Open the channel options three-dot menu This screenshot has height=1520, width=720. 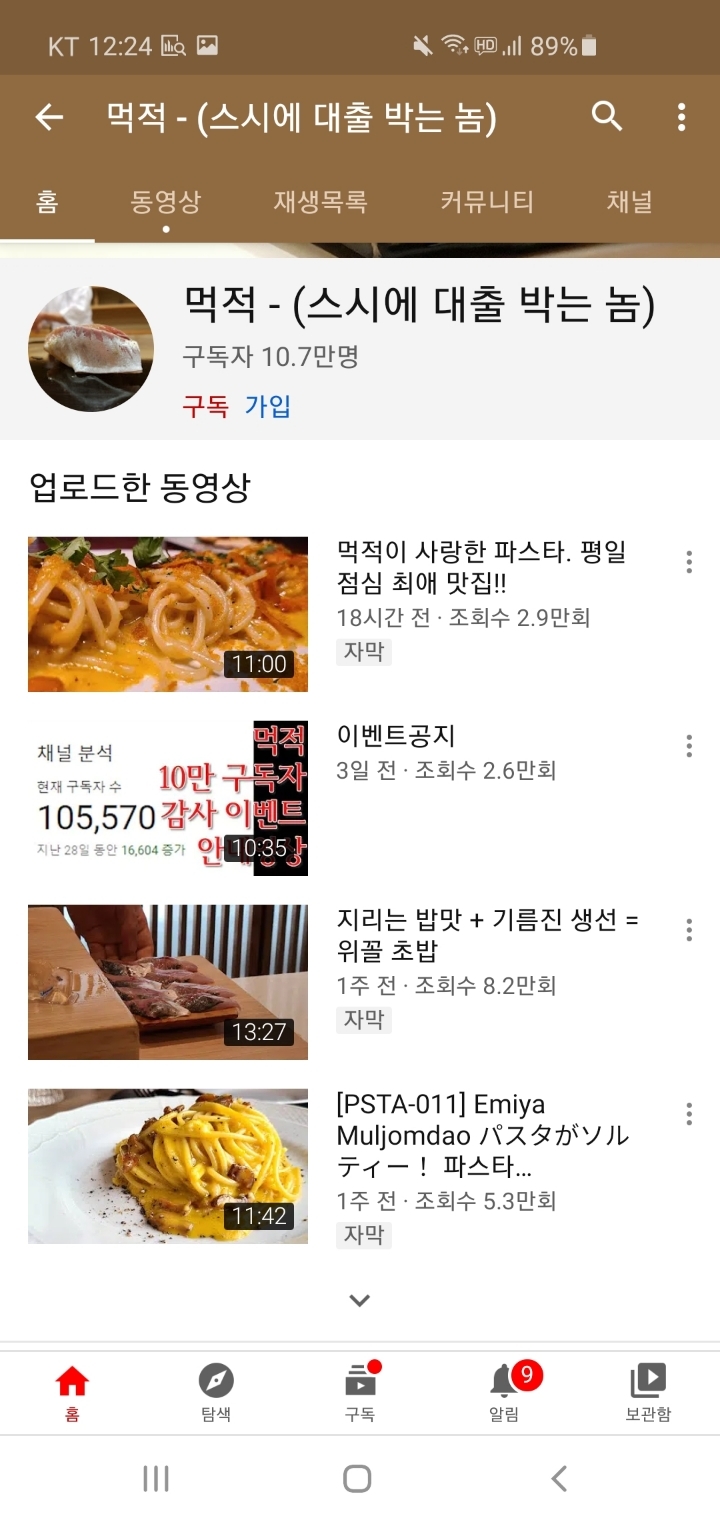pyautogui.click(x=681, y=117)
